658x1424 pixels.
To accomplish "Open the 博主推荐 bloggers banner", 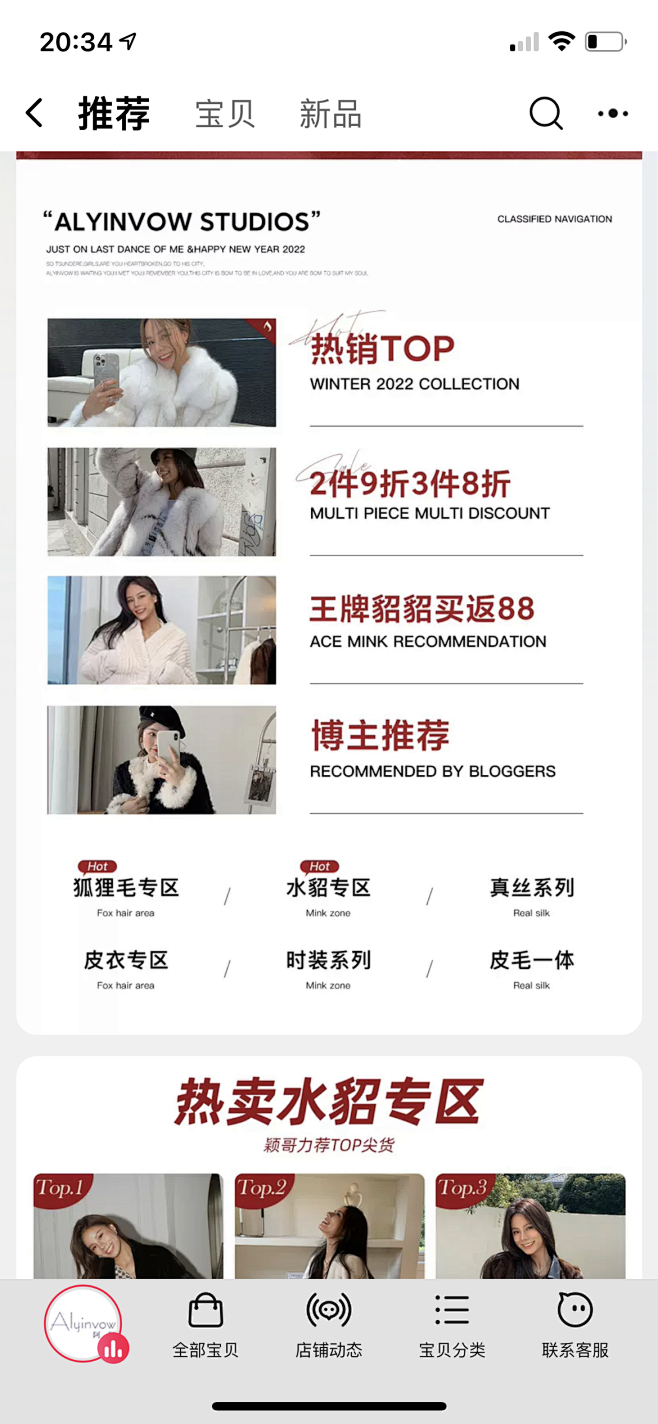I will coord(315,759).
